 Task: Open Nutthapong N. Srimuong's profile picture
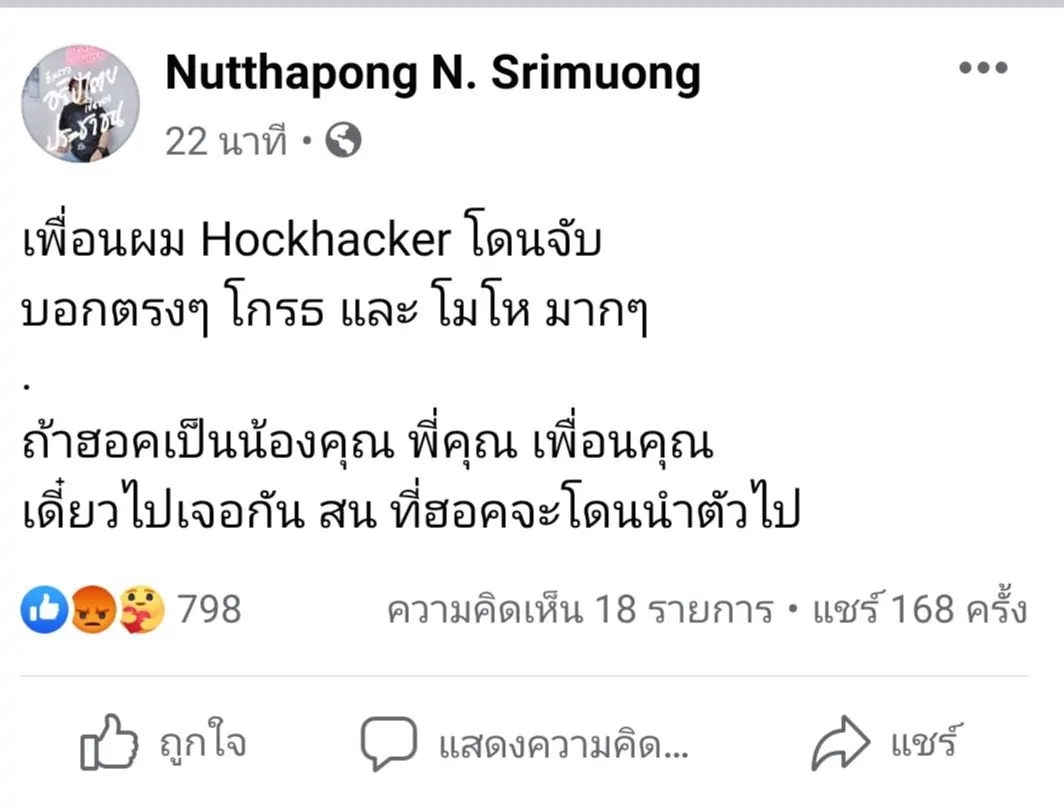pos(80,103)
